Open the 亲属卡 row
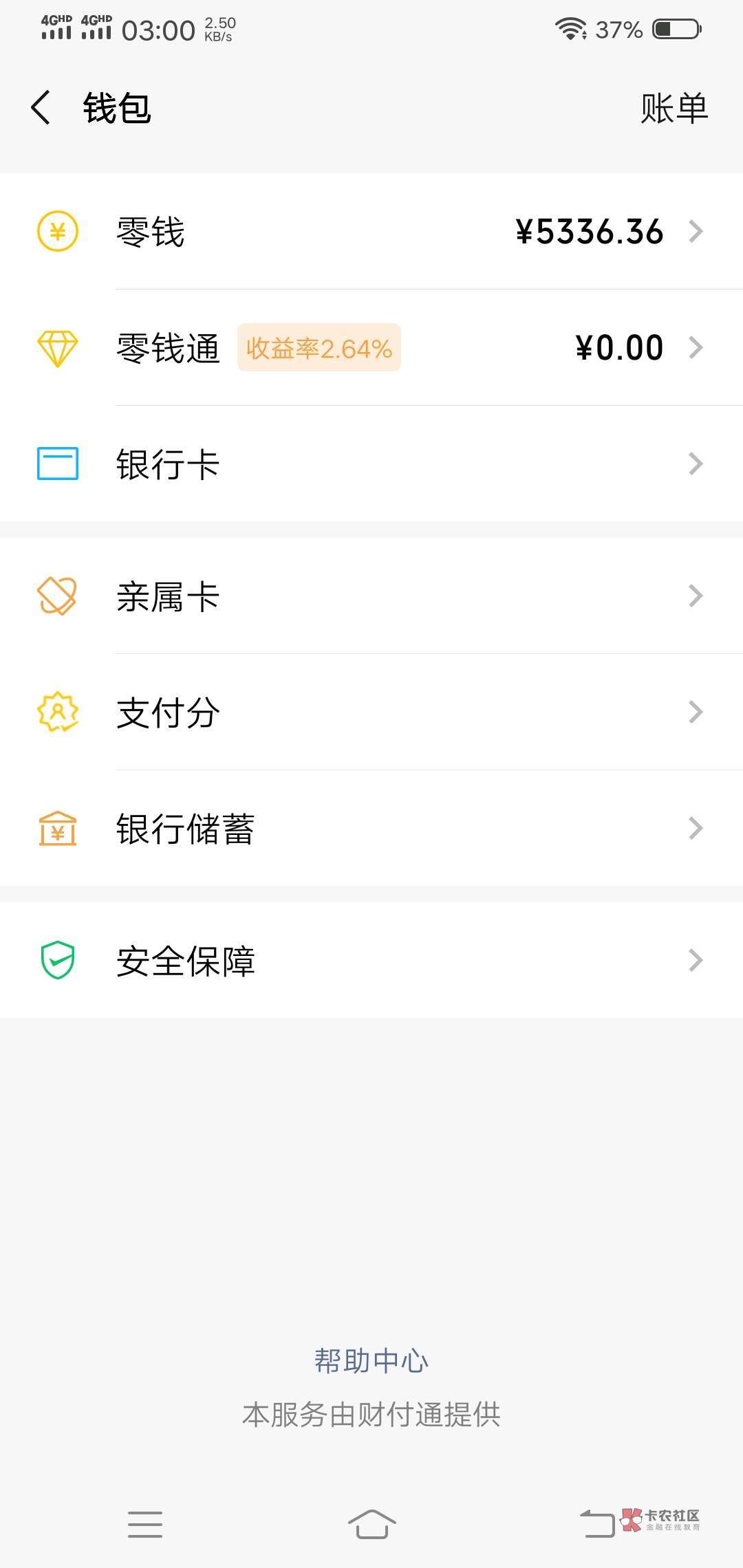The height and width of the screenshot is (1568, 743). pyautogui.click(x=371, y=596)
